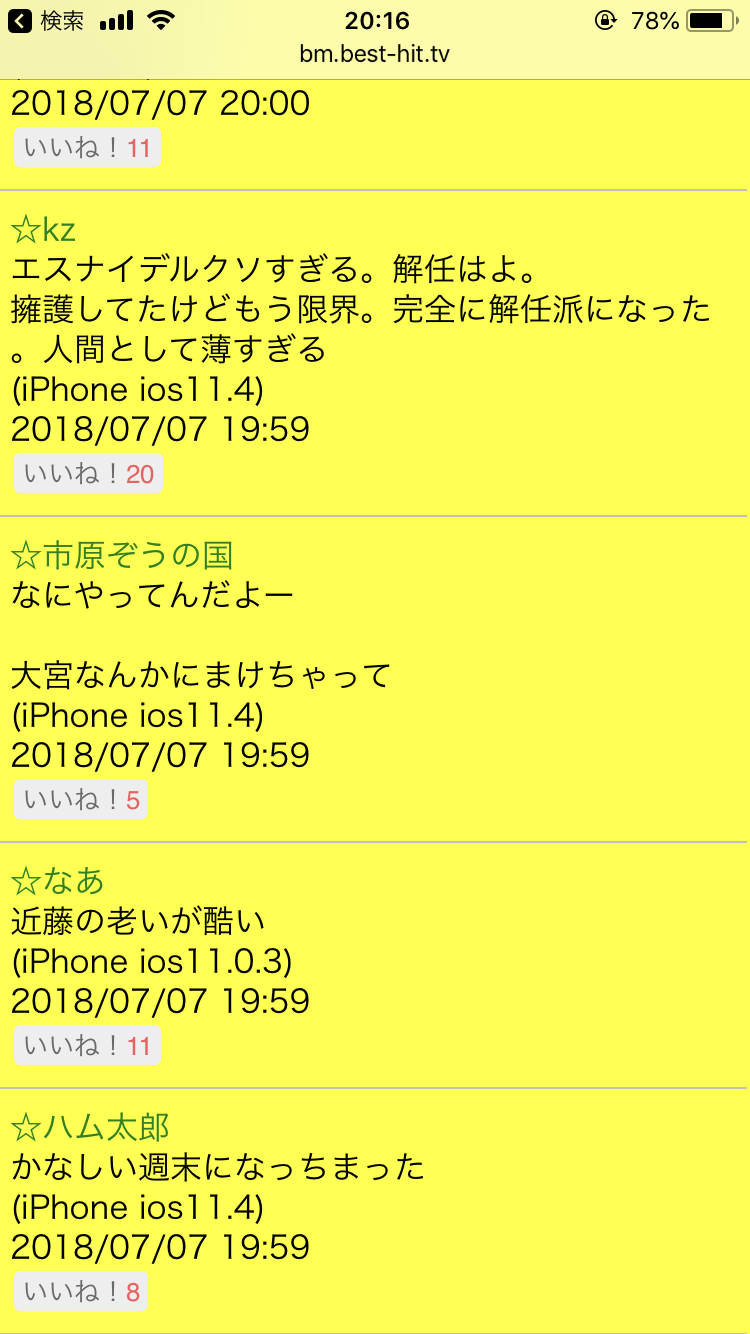Tap the bm.best-hit.tv address bar
Viewport: 750px width, 1334px height.
[x=375, y=54]
